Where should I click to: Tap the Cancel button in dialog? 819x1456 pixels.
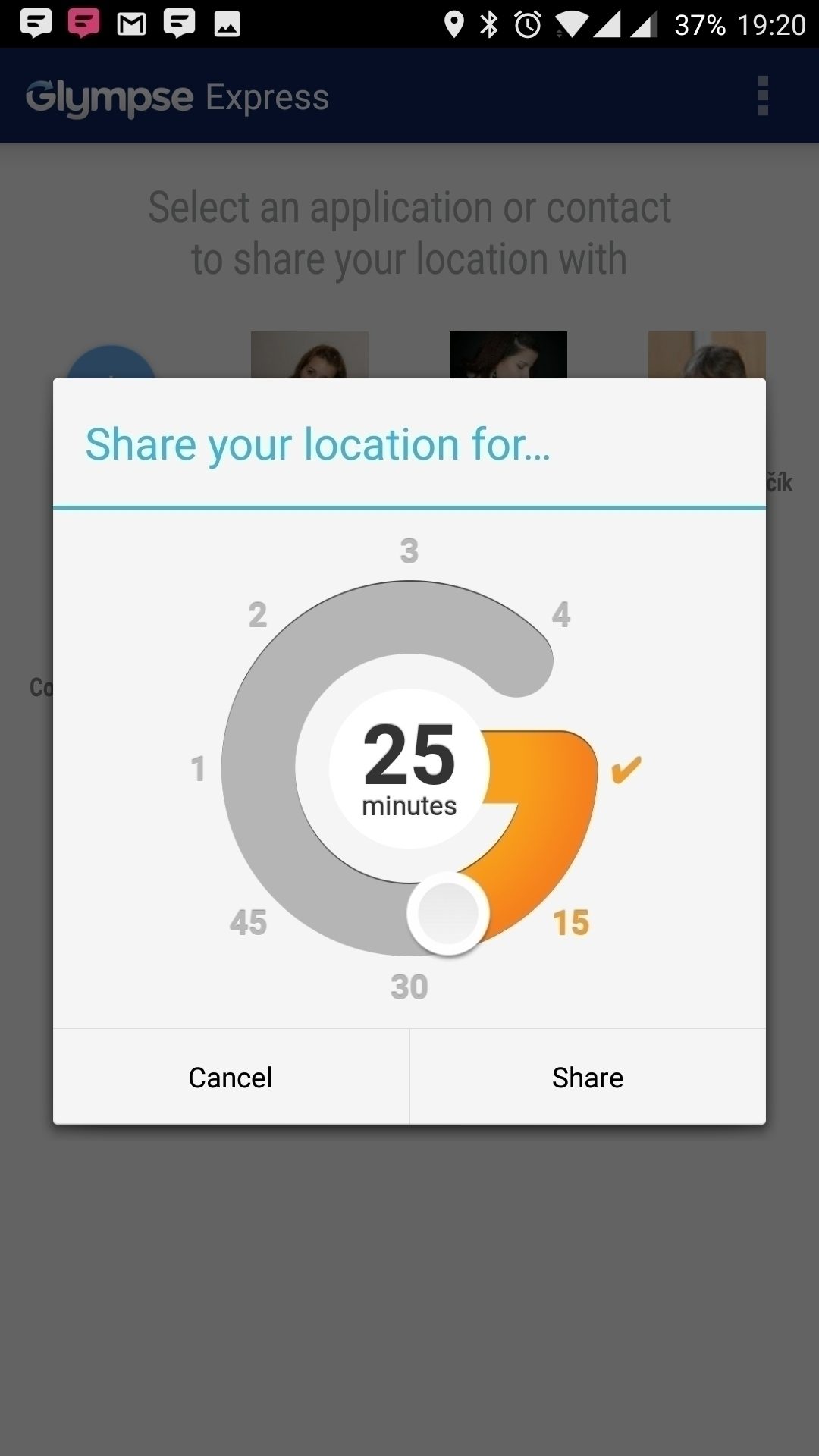(231, 1077)
